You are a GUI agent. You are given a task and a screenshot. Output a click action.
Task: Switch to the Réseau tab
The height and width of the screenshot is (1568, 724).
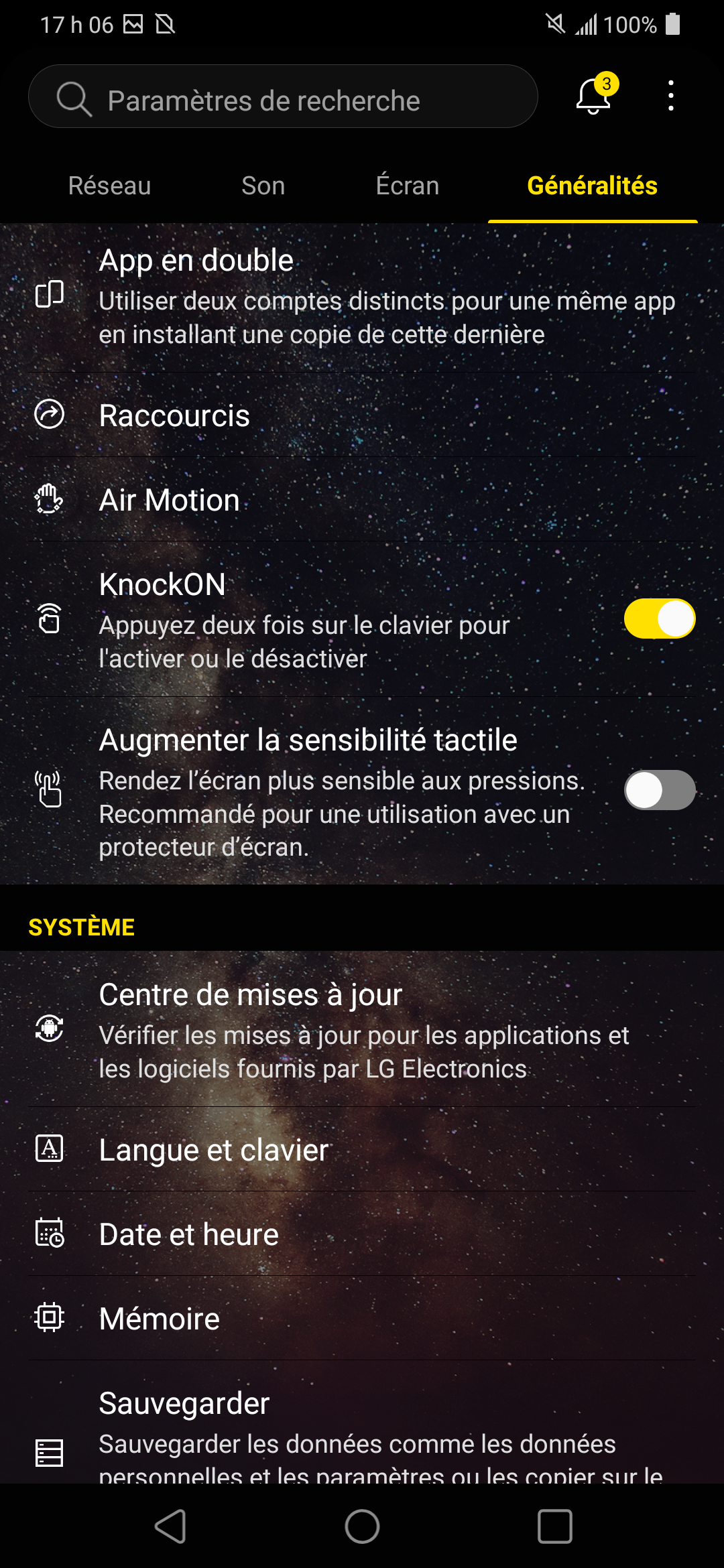[109, 186]
